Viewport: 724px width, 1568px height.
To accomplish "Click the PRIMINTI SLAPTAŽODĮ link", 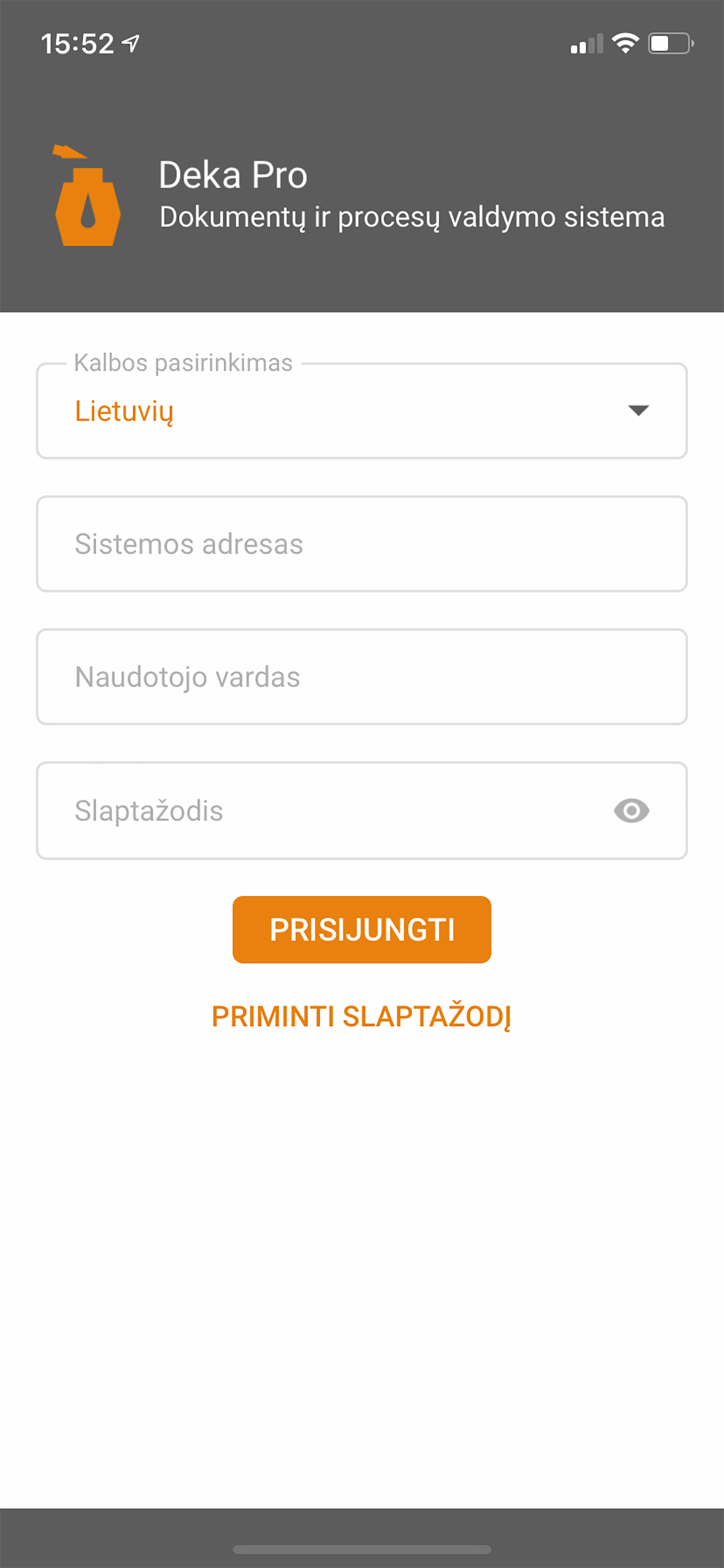I will [361, 1014].
